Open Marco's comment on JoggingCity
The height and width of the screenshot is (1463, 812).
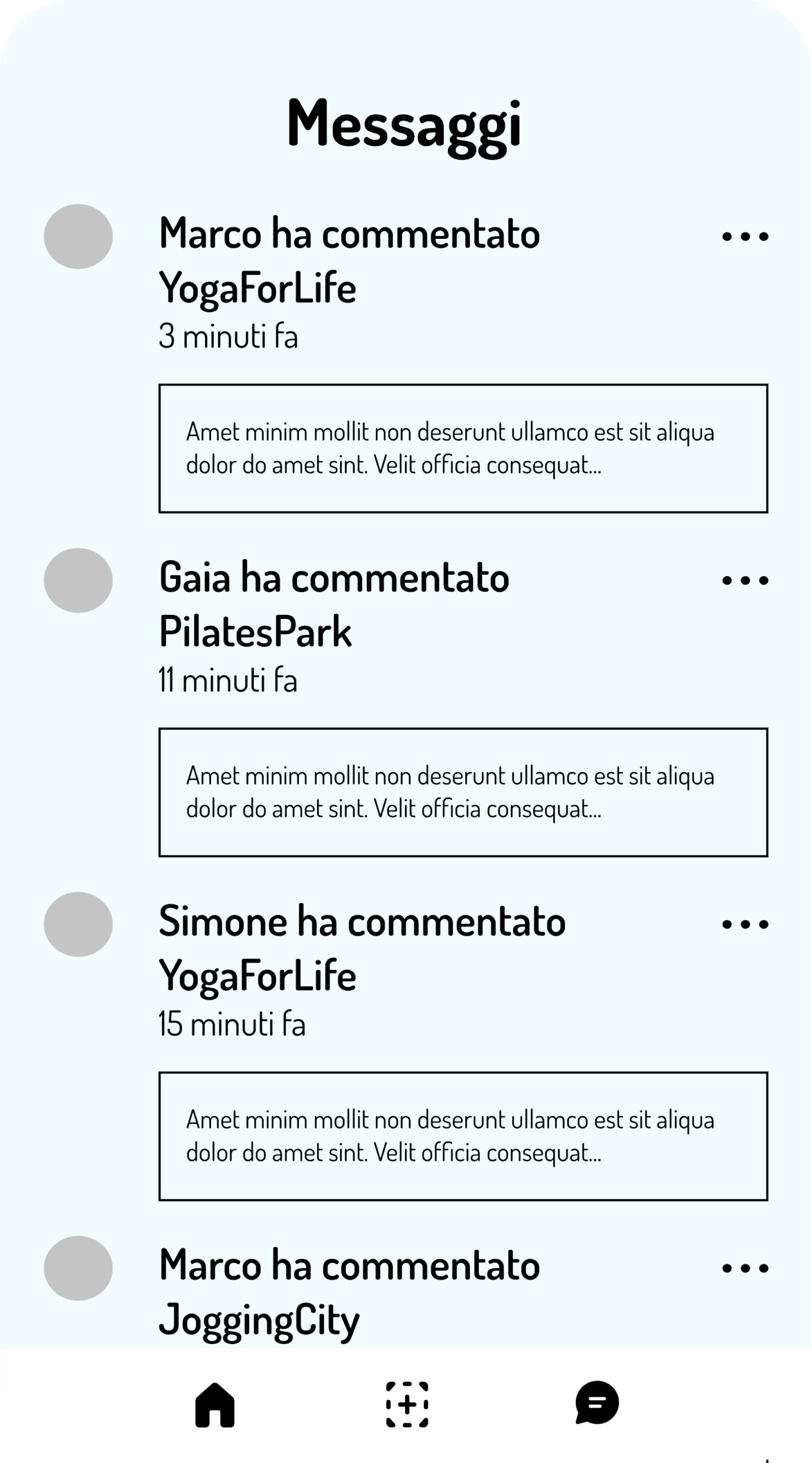click(x=349, y=1292)
